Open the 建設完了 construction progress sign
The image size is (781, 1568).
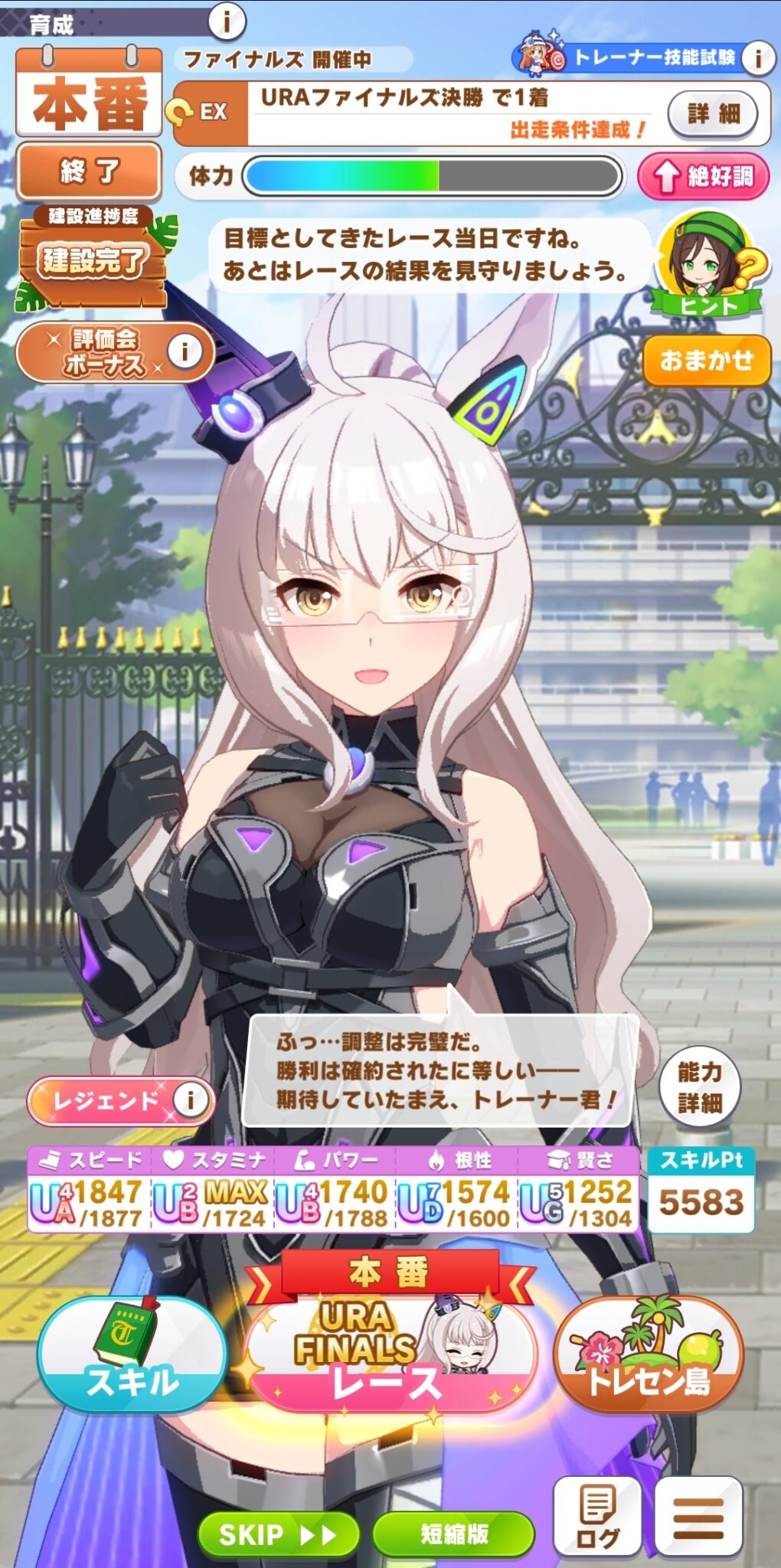[x=93, y=260]
